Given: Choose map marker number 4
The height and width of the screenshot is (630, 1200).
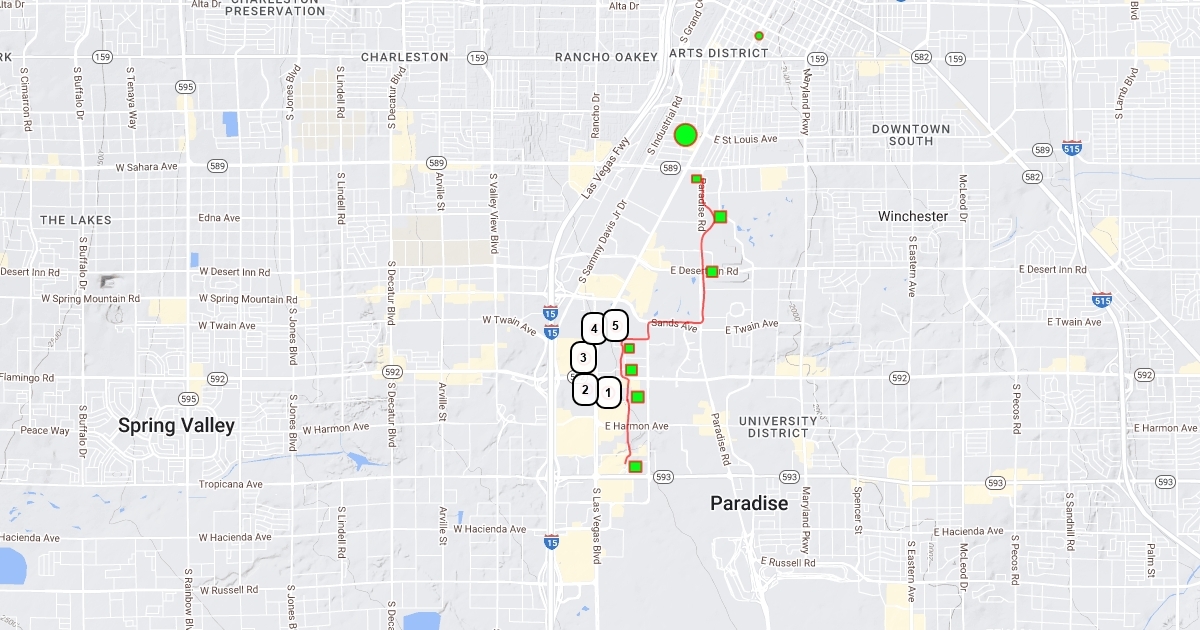Looking at the screenshot, I should click(594, 328).
